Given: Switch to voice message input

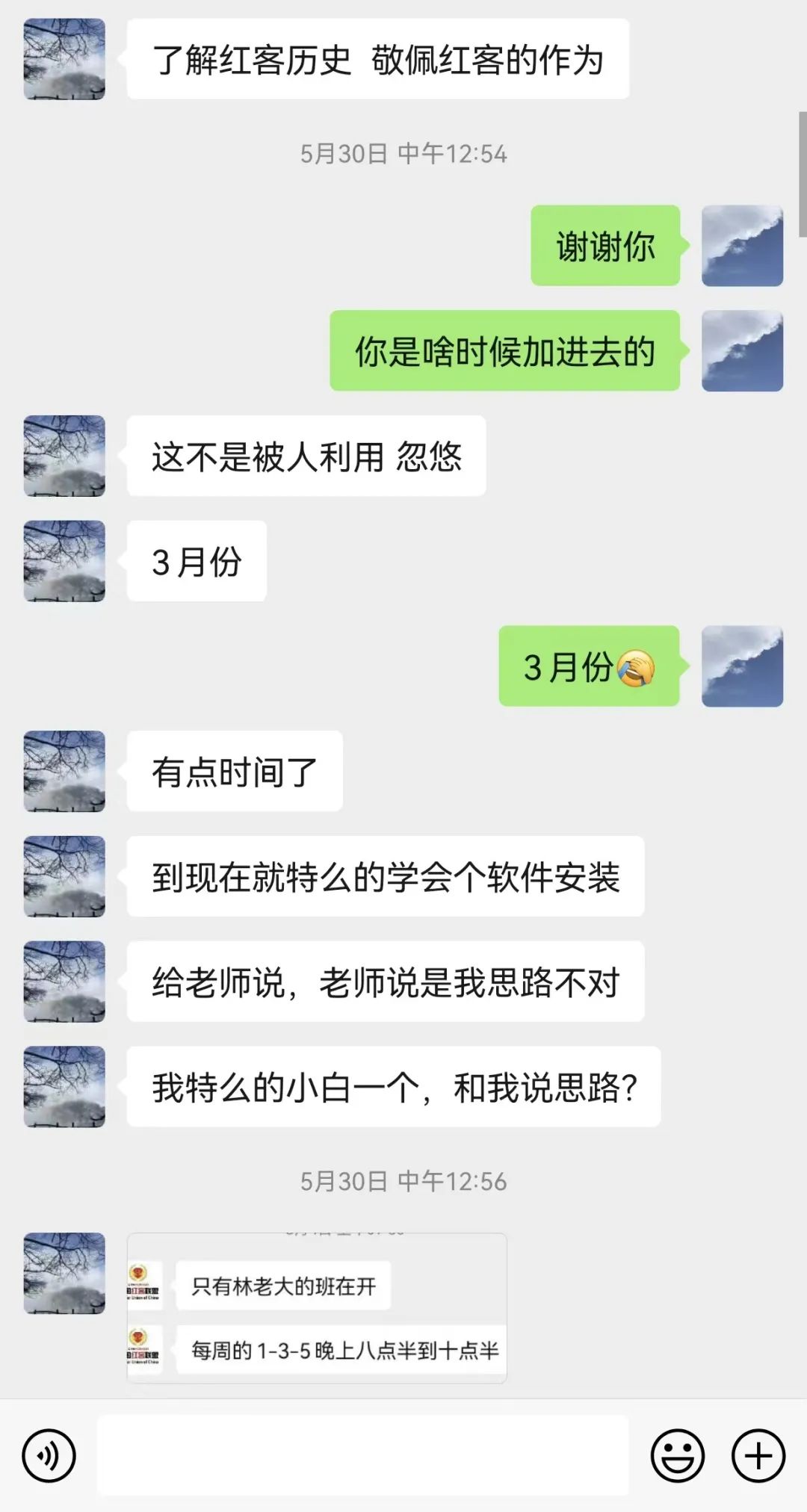Looking at the screenshot, I should click(49, 1456).
